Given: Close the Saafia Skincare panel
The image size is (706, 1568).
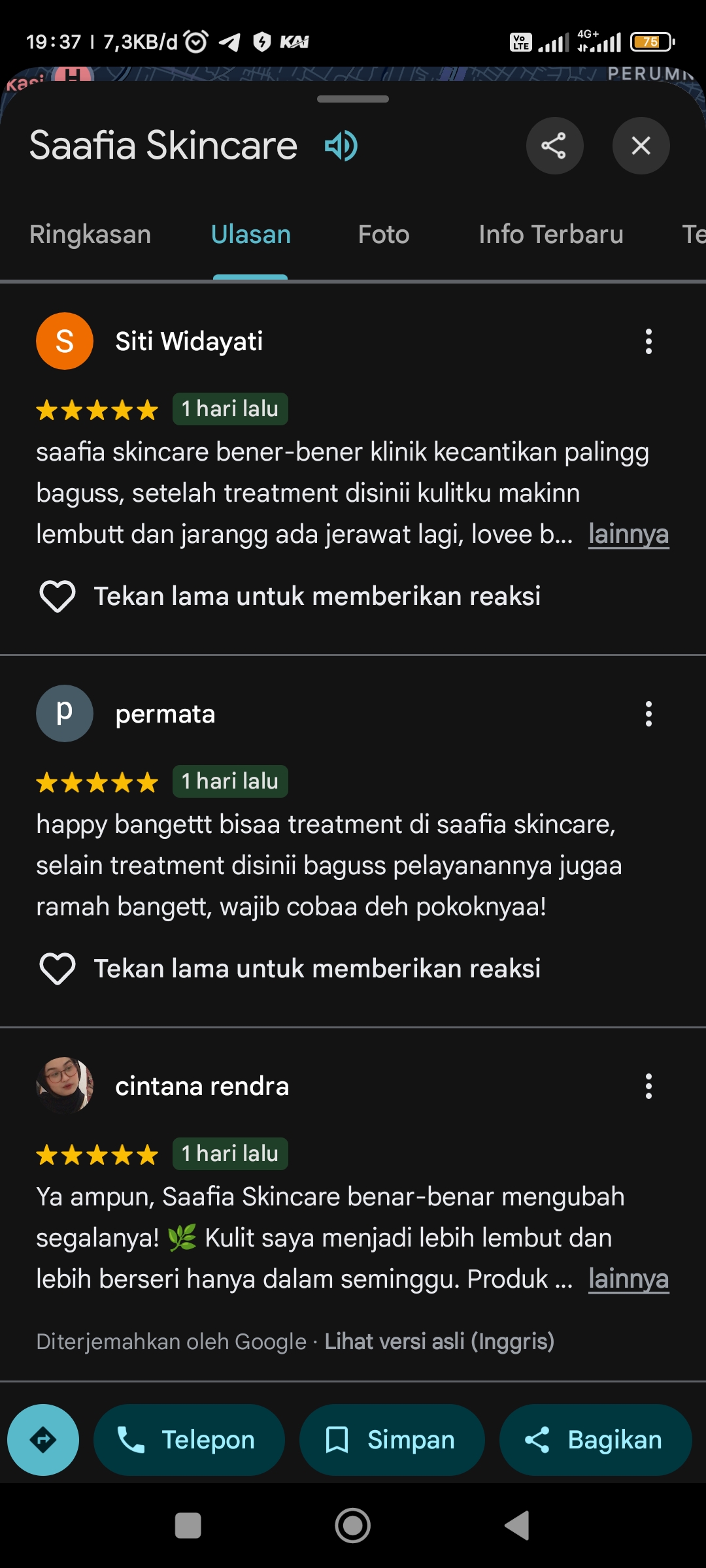Looking at the screenshot, I should pos(641,146).
